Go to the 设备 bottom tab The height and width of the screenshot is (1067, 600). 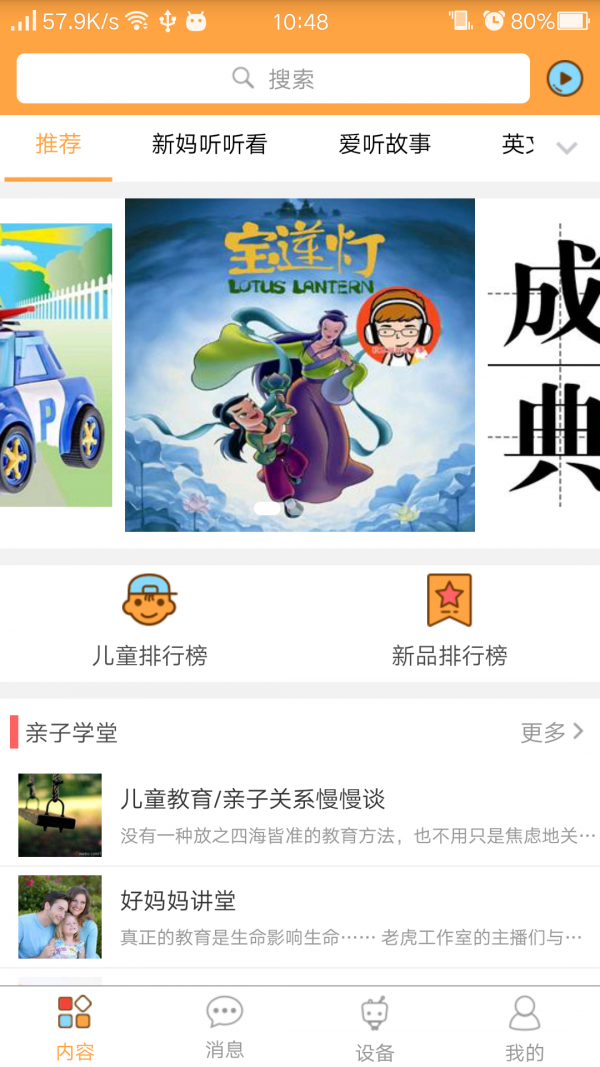click(x=374, y=1027)
